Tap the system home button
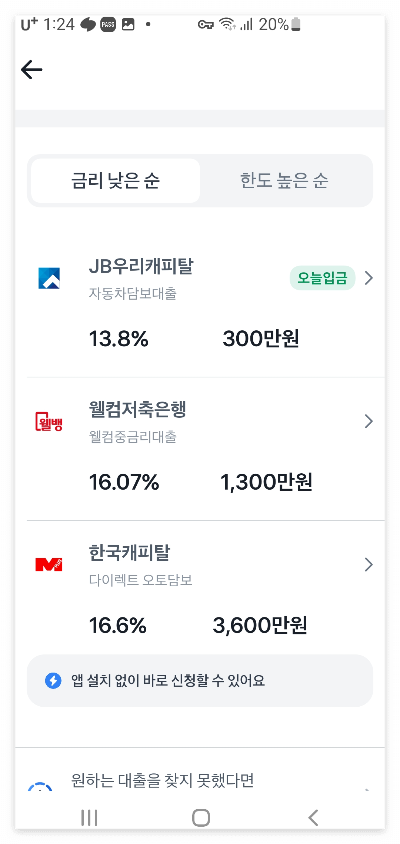 click(201, 818)
